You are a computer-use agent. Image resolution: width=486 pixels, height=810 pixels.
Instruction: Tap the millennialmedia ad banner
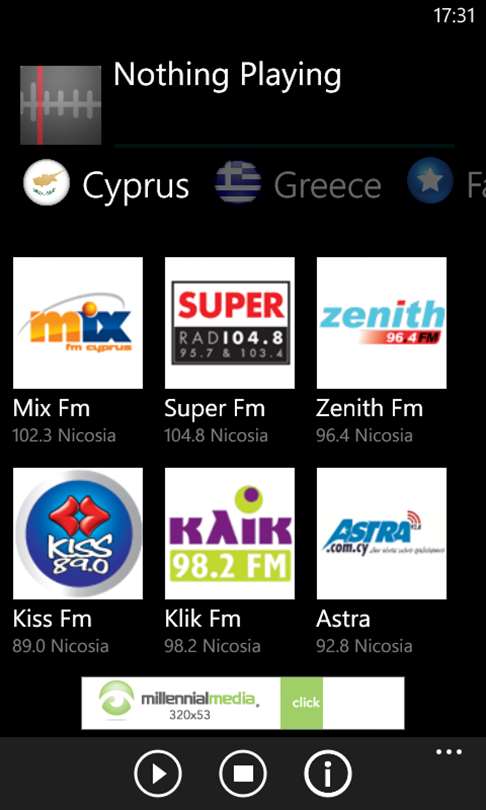243,703
